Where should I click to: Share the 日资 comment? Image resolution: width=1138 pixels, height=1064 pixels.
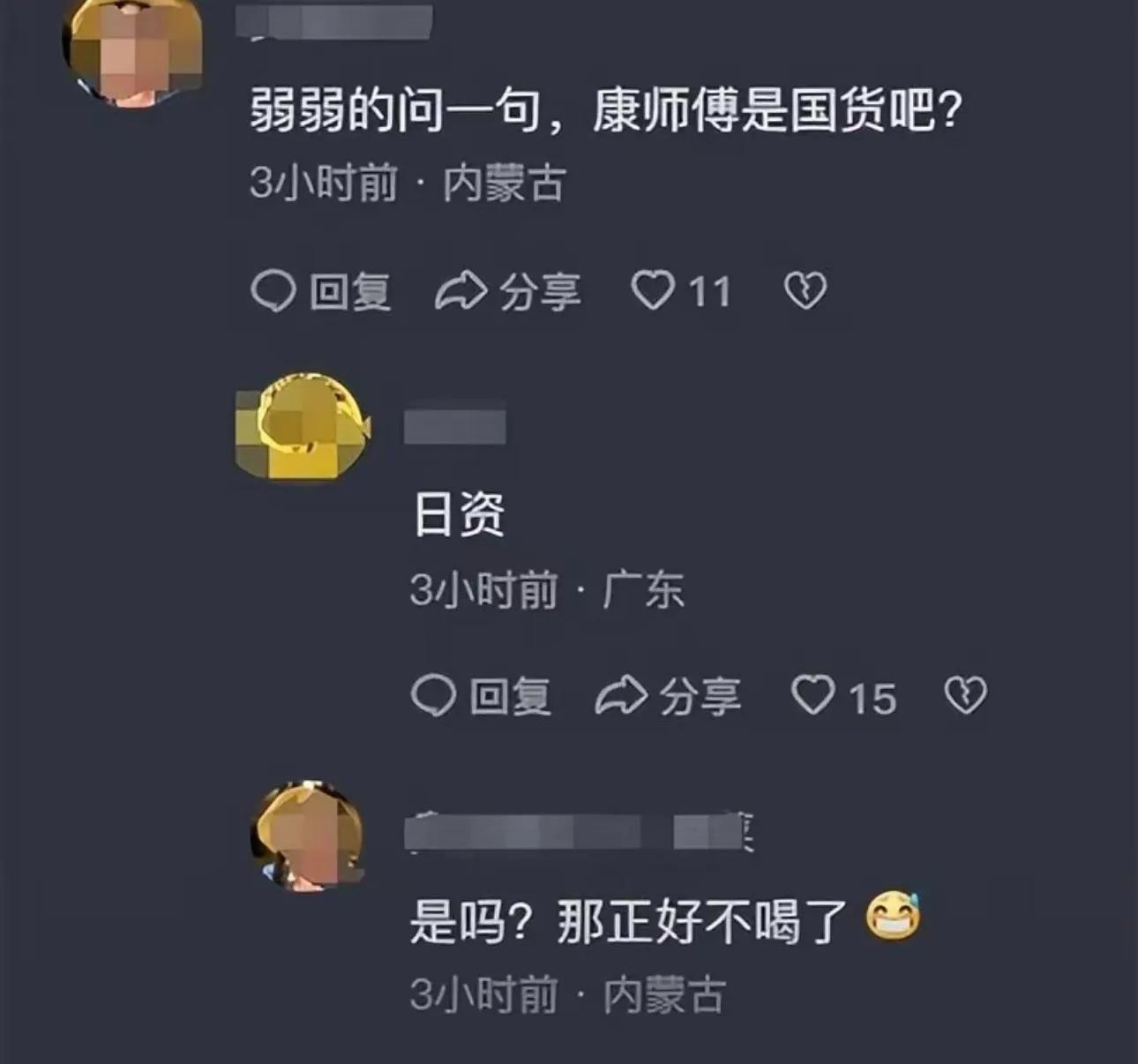[x=668, y=696]
